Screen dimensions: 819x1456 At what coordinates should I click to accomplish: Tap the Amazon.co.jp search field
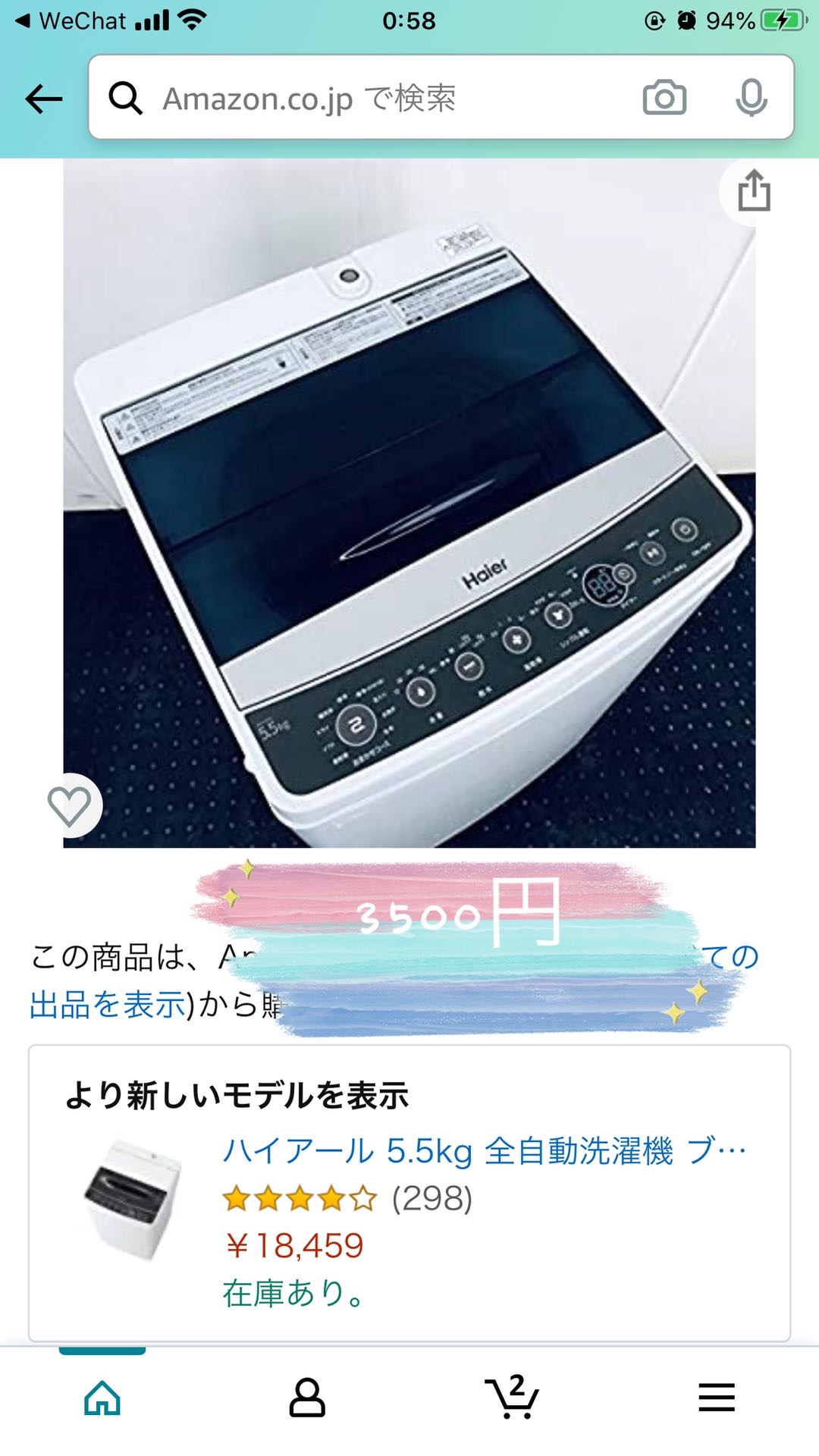379,99
